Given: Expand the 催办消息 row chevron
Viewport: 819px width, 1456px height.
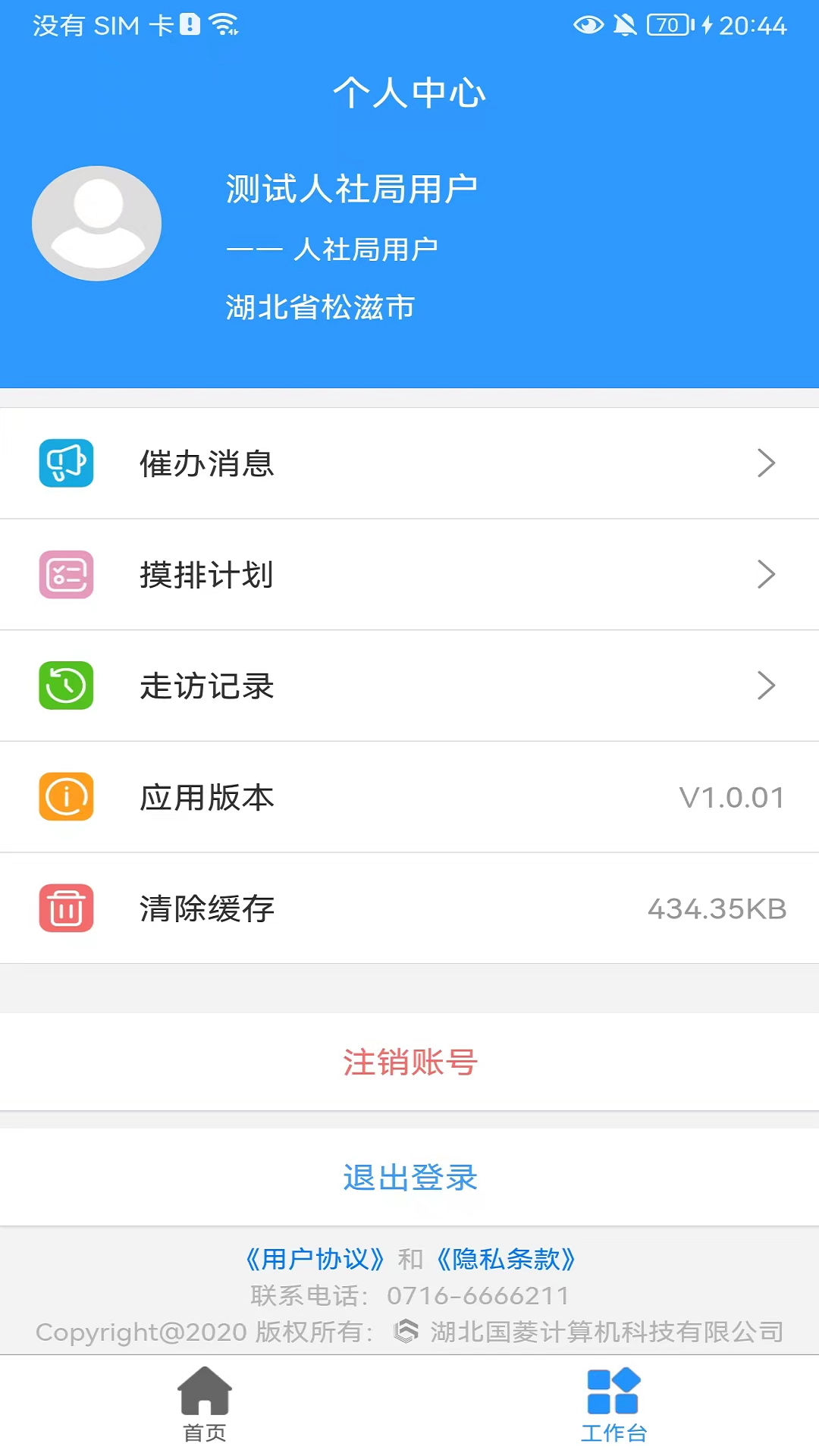Looking at the screenshot, I should pyautogui.click(x=766, y=463).
